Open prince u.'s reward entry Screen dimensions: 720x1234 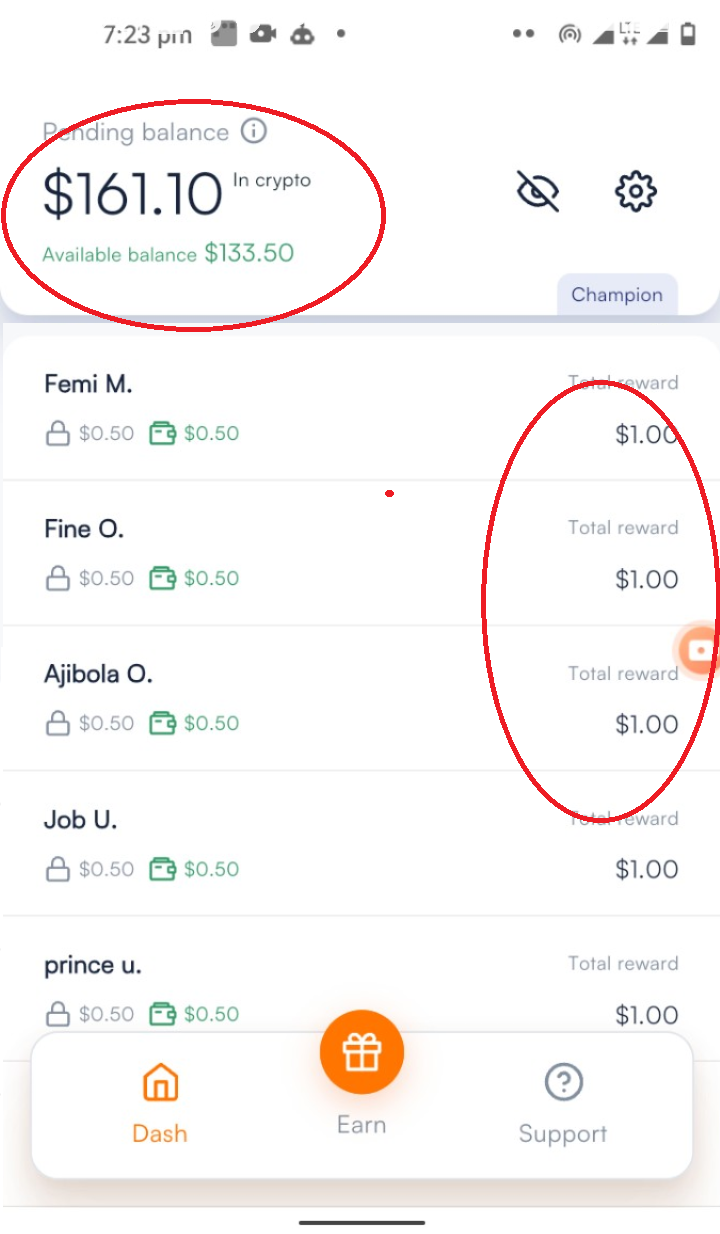pos(360,988)
